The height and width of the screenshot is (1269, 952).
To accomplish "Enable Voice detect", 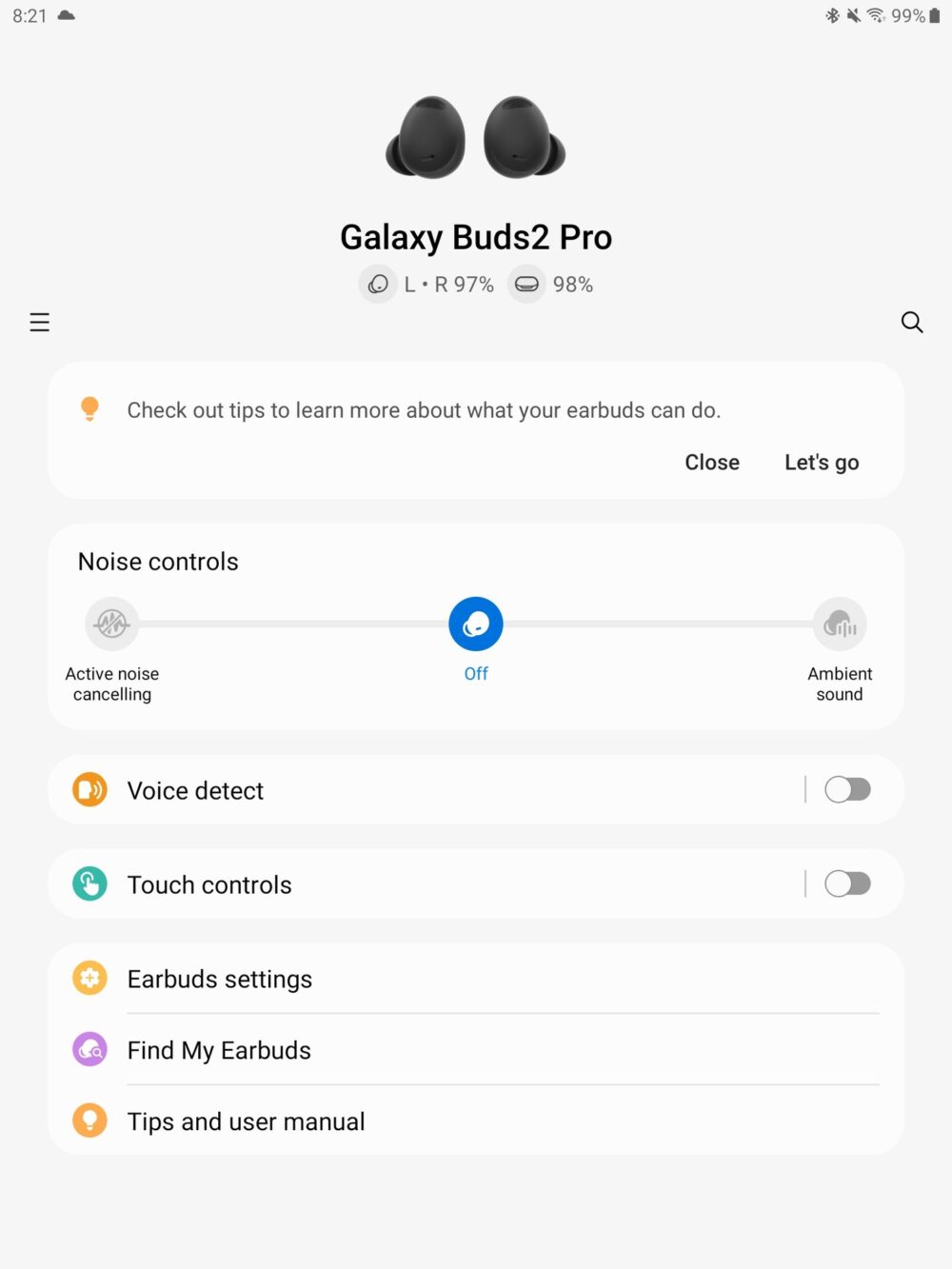I will [x=847, y=789].
